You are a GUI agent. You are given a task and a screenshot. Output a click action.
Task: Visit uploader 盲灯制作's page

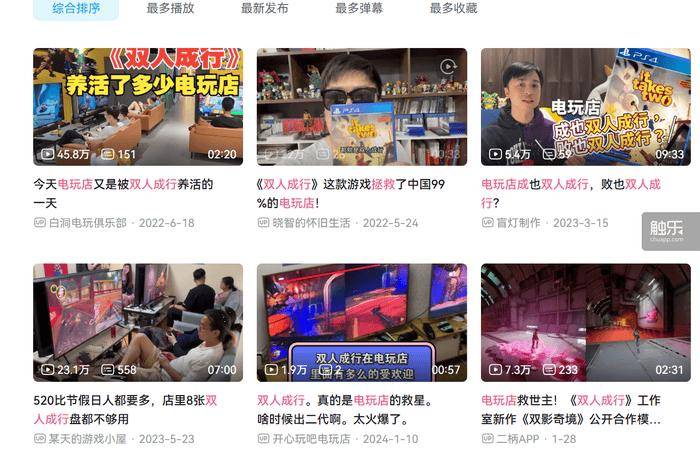[x=518, y=223]
